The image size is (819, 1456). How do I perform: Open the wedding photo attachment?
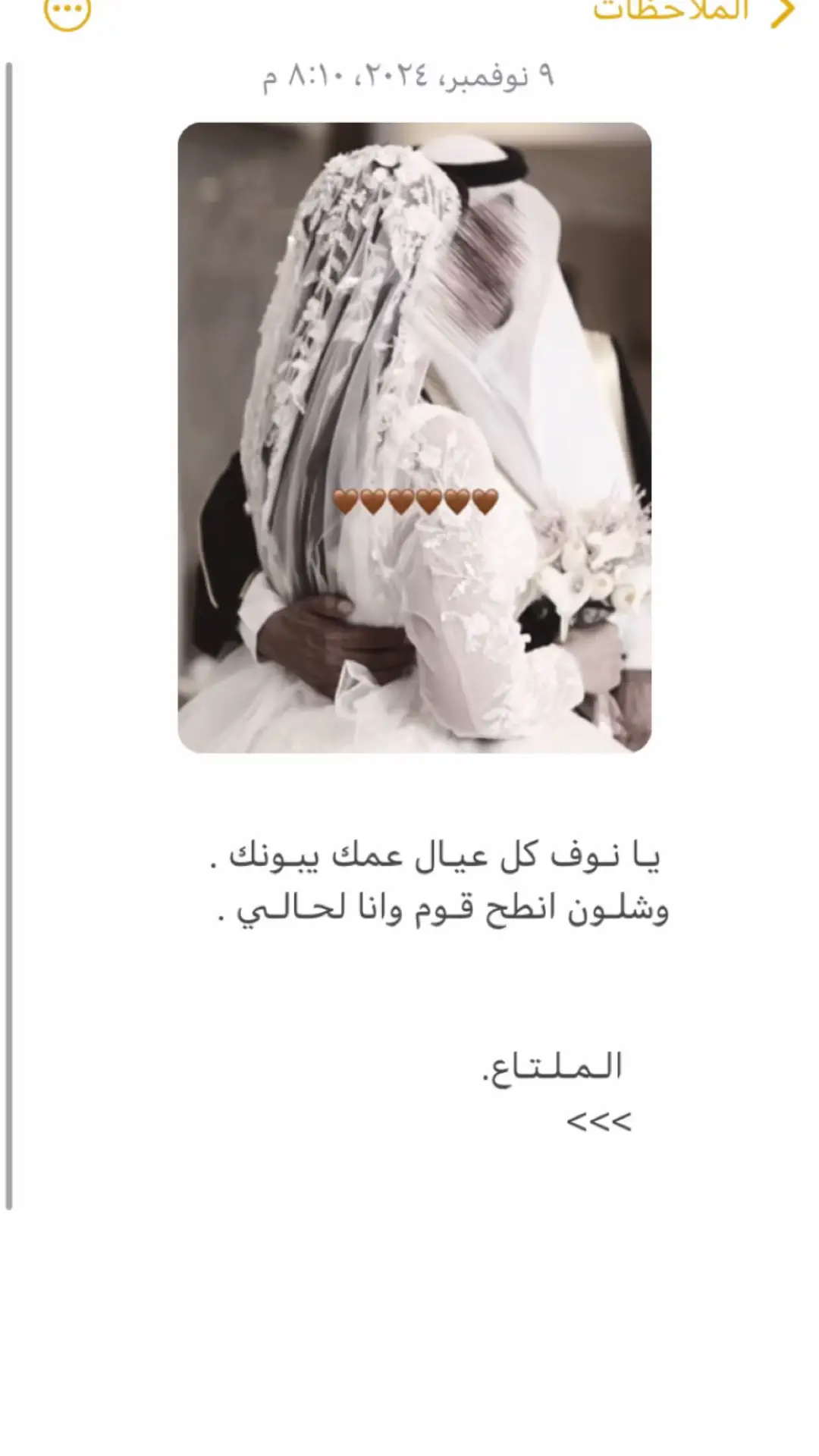click(x=415, y=438)
